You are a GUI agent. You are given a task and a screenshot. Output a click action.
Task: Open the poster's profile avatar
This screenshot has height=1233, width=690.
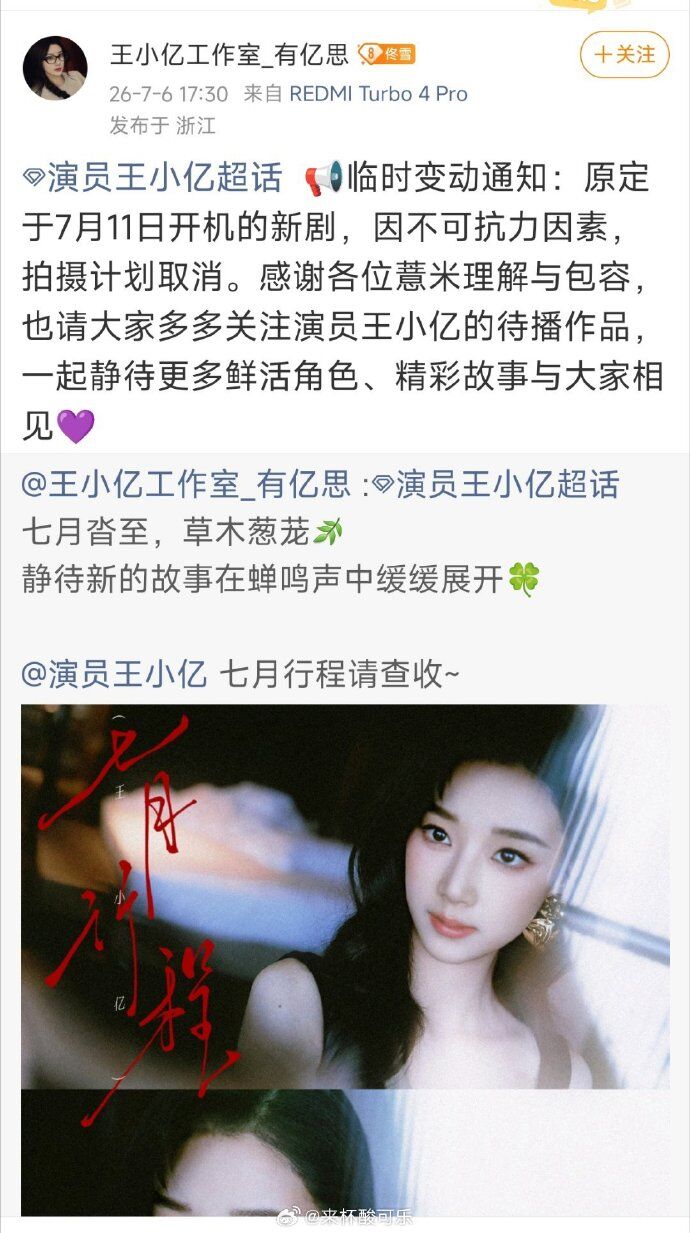pyautogui.click(x=54, y=67)
